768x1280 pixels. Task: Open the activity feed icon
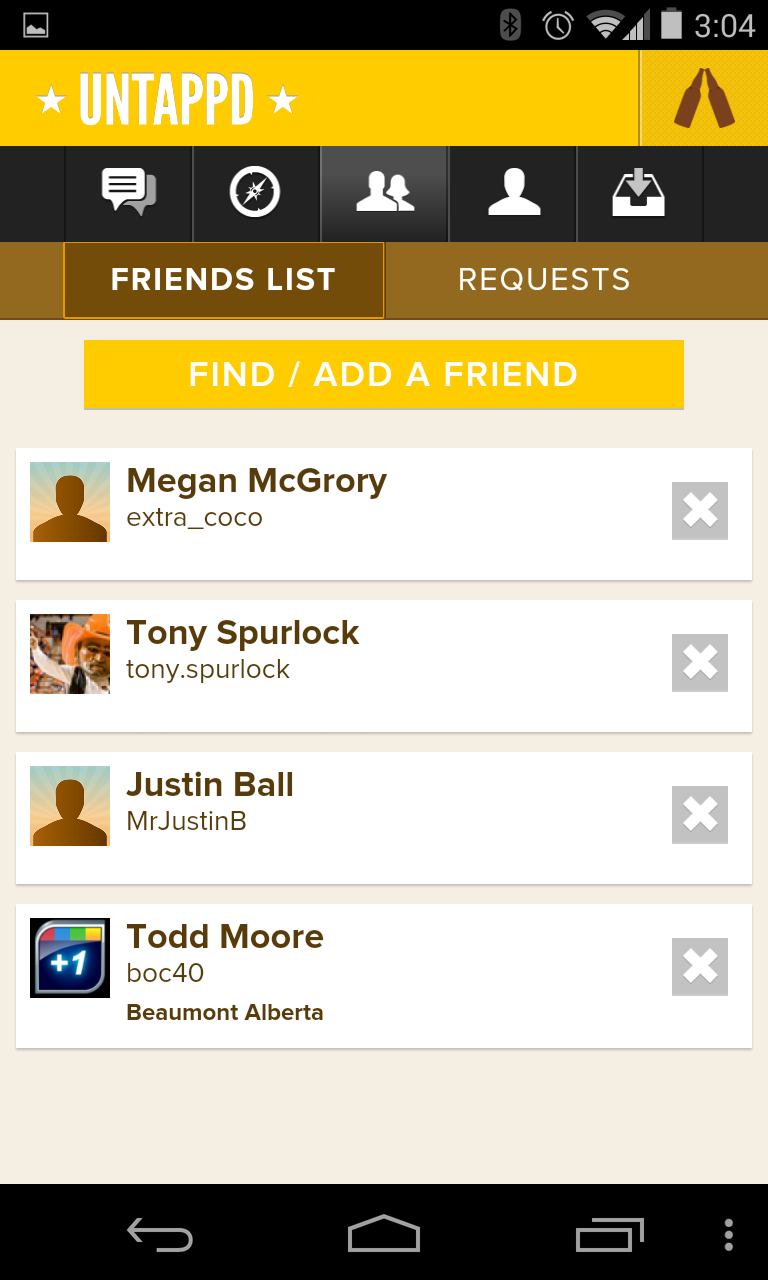tap(128, 193)
